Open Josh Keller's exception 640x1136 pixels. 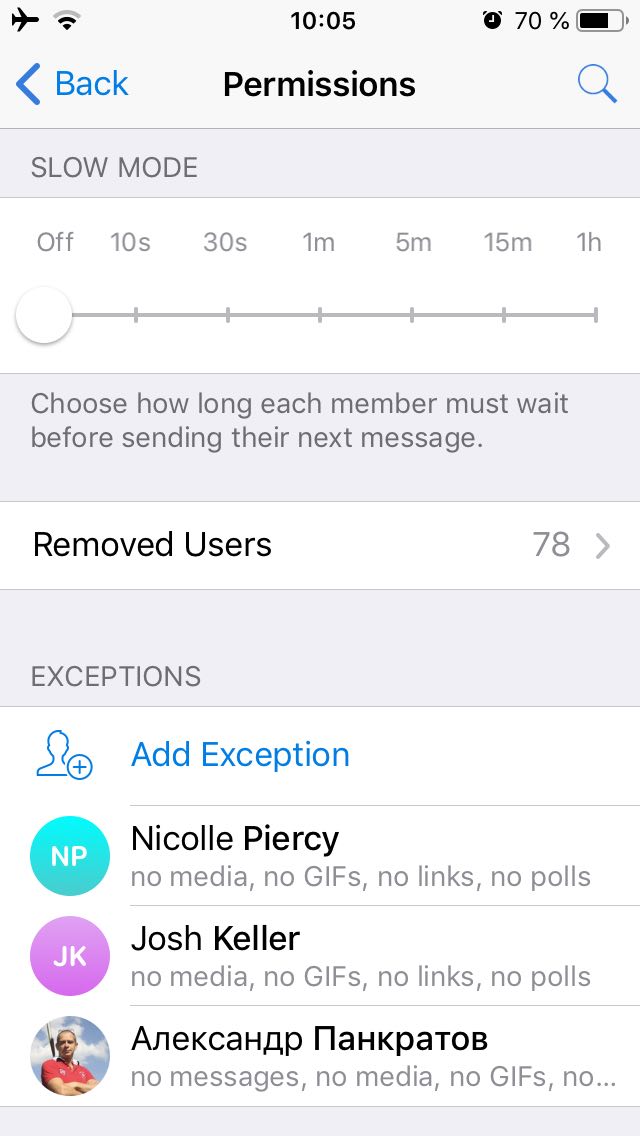coord(320,956)
